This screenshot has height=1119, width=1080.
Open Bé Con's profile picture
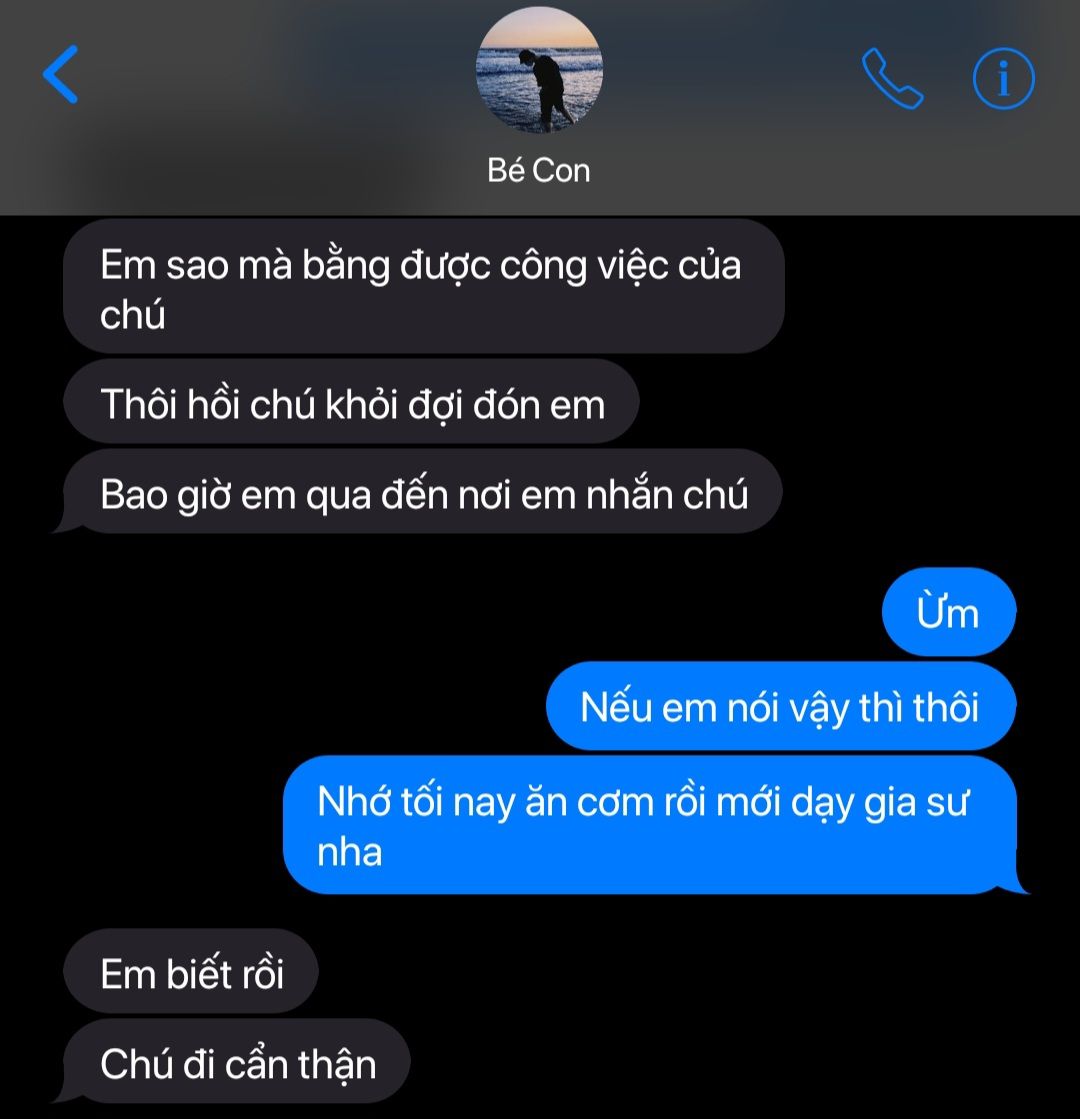[x=539, y=70]
